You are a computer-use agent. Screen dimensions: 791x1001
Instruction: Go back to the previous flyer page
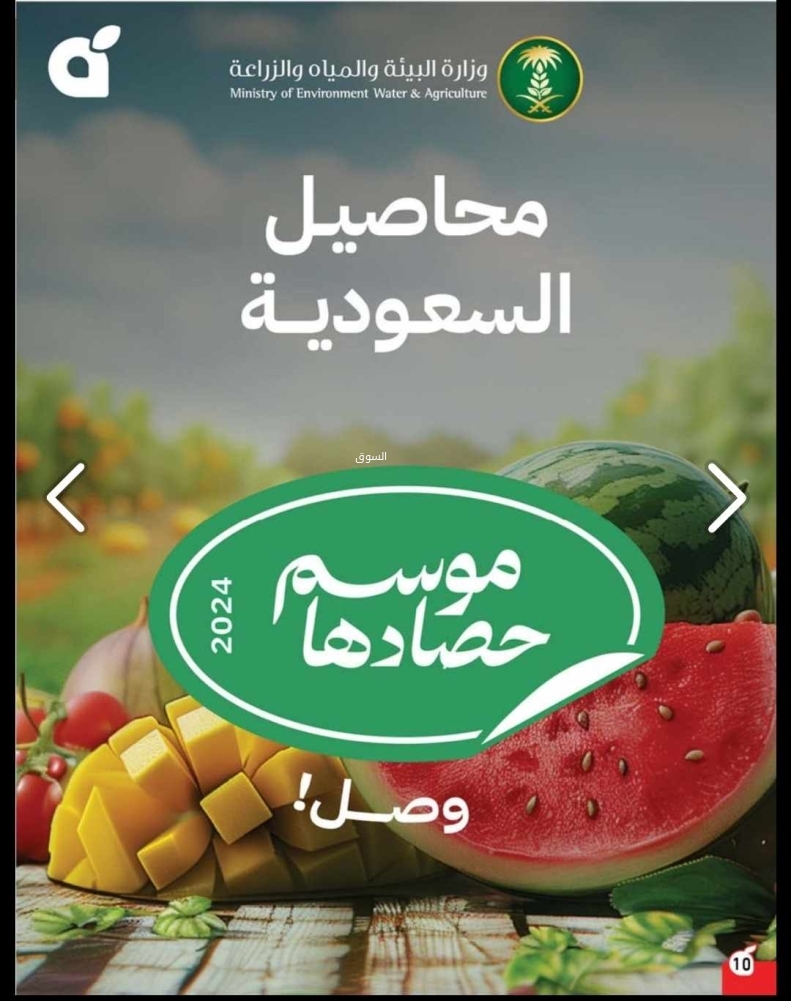pos(66,497)
